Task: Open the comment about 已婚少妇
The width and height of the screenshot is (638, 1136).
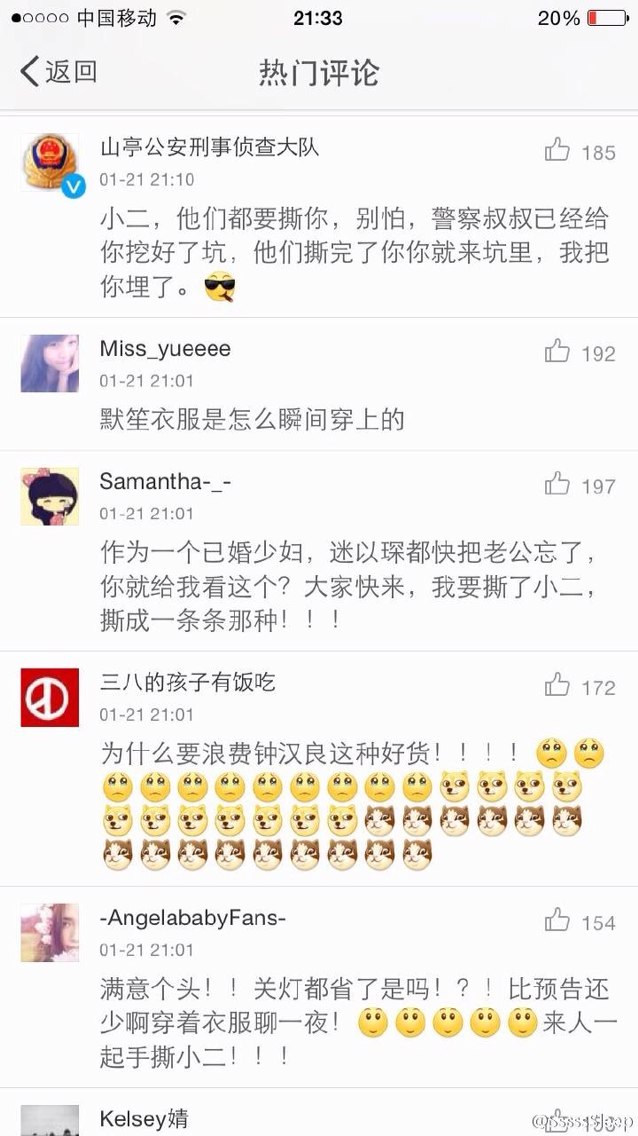Action: [353, 587]
